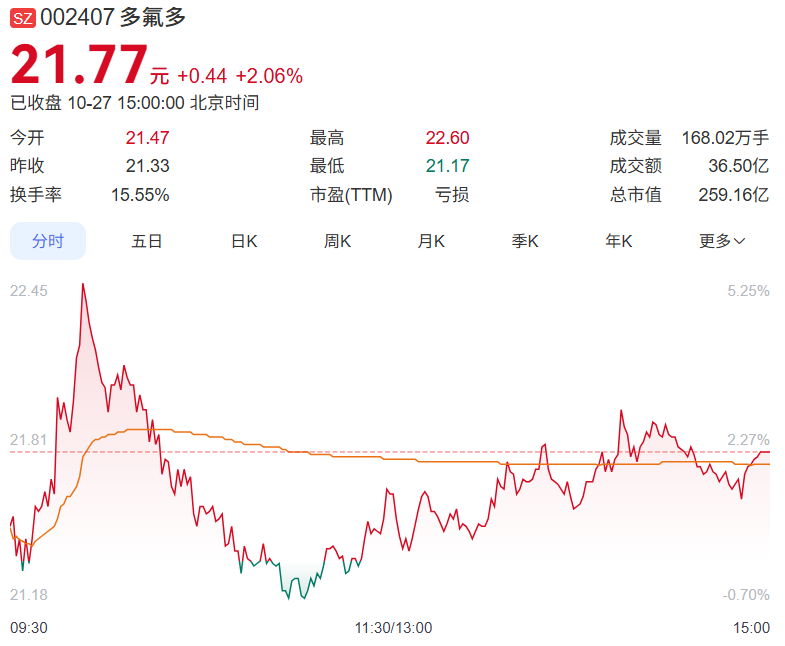Switch to the 分时 intraday chart tab
Screen dimensions: 785x646
tap(48, 241)
